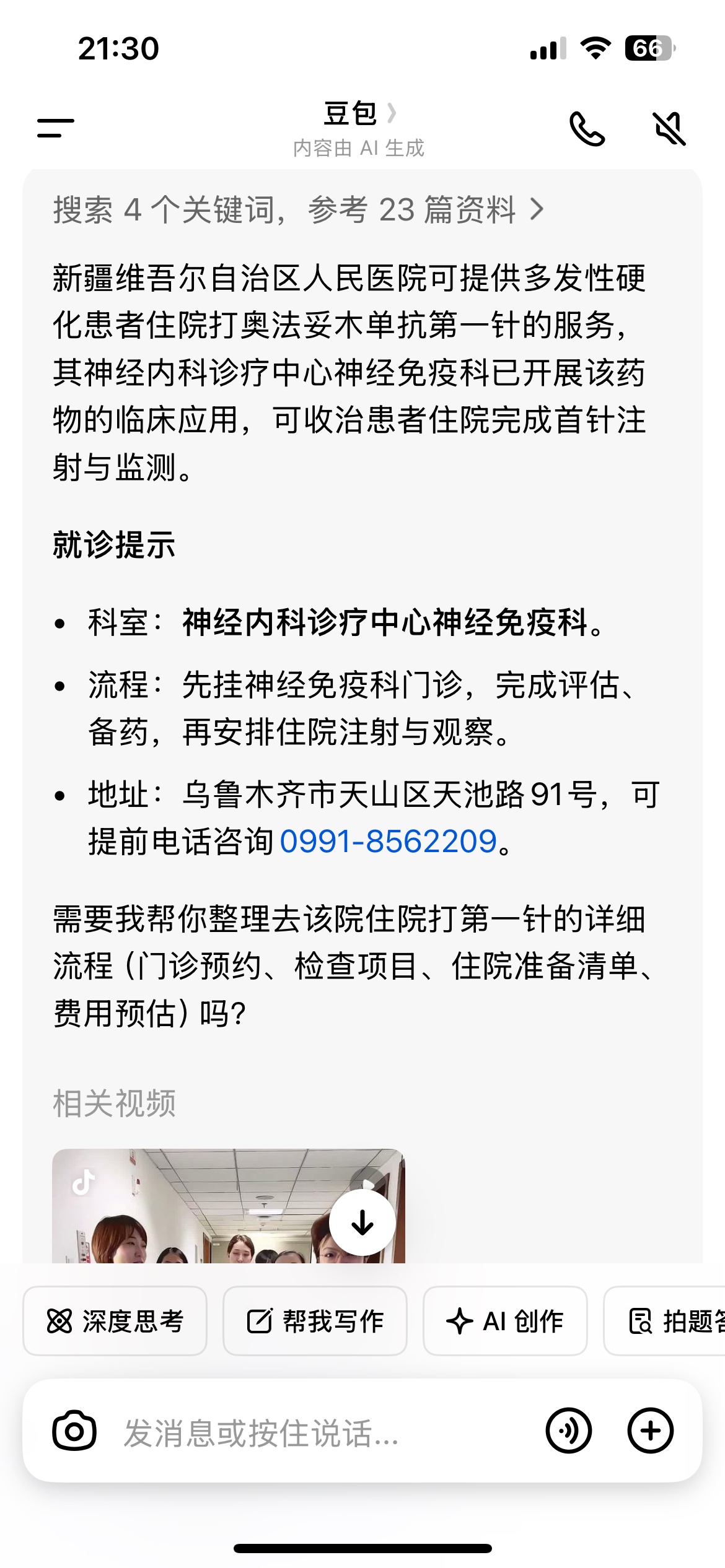Viewport: 725px width, 1568px height.
Task: Call the phone number 0991-8562209
Action: pos(389,842)
